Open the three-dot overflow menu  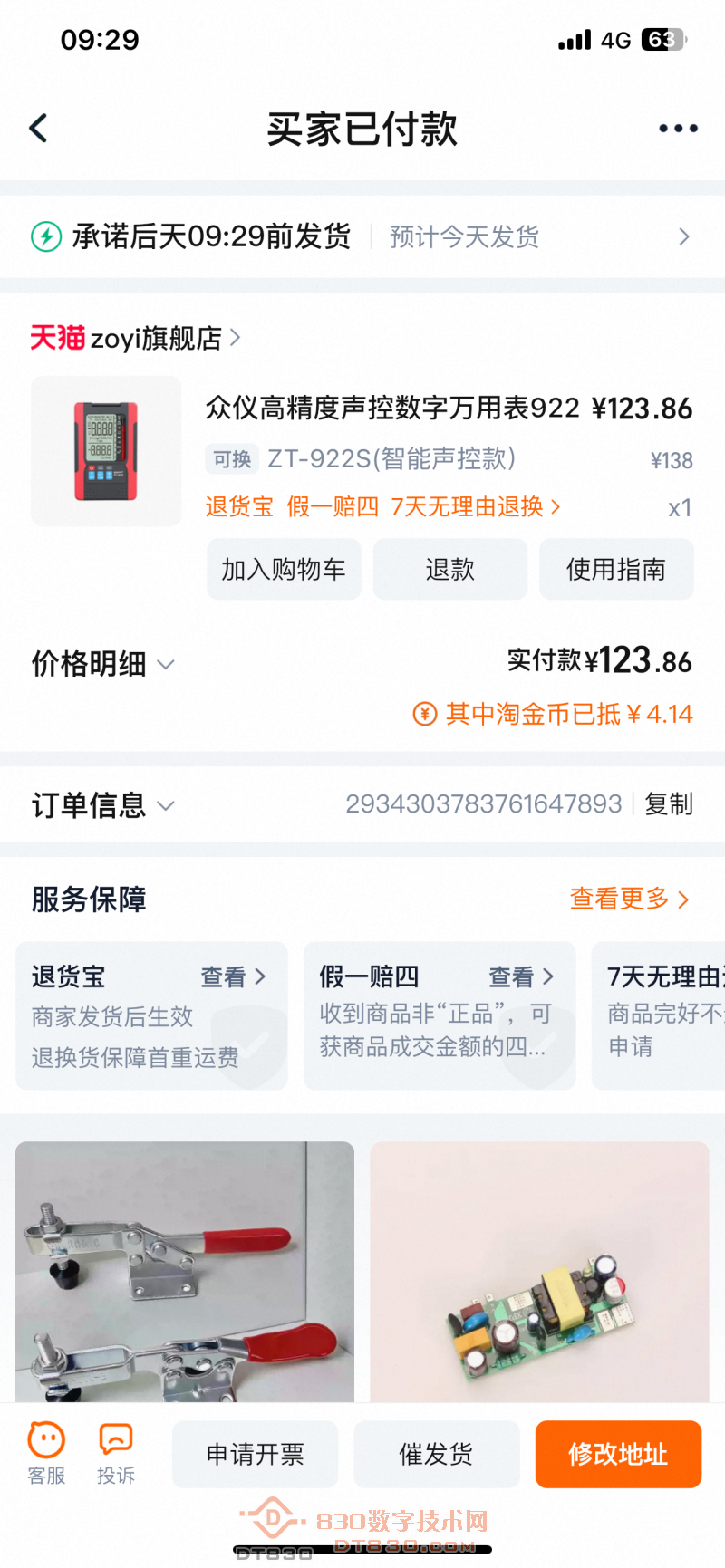click(x=678, y=129)
